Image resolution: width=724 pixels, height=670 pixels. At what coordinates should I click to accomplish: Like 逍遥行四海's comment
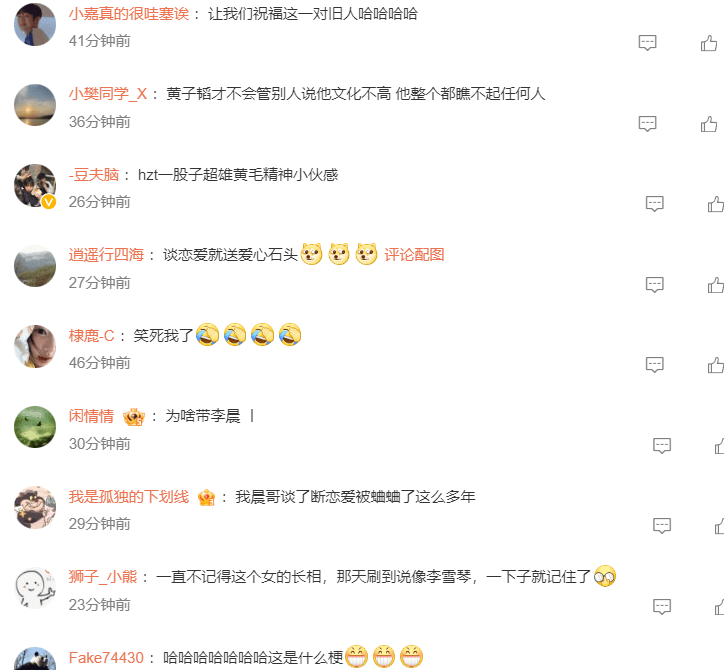715,285
